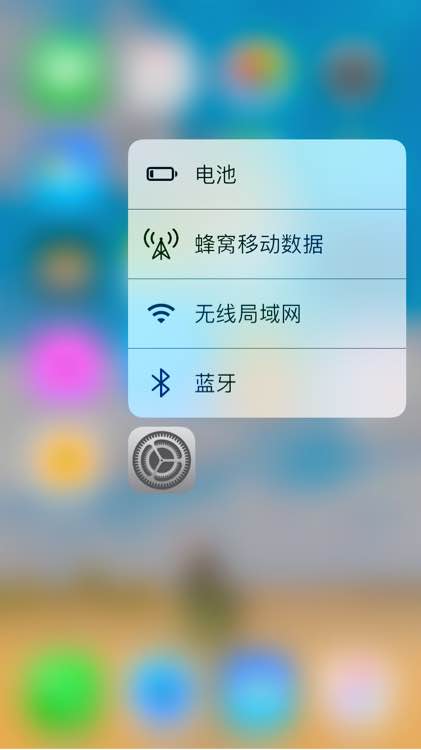Choose the 蓝牙 quick action
This screenshot has width=421, height=750.
click(266, 383)
